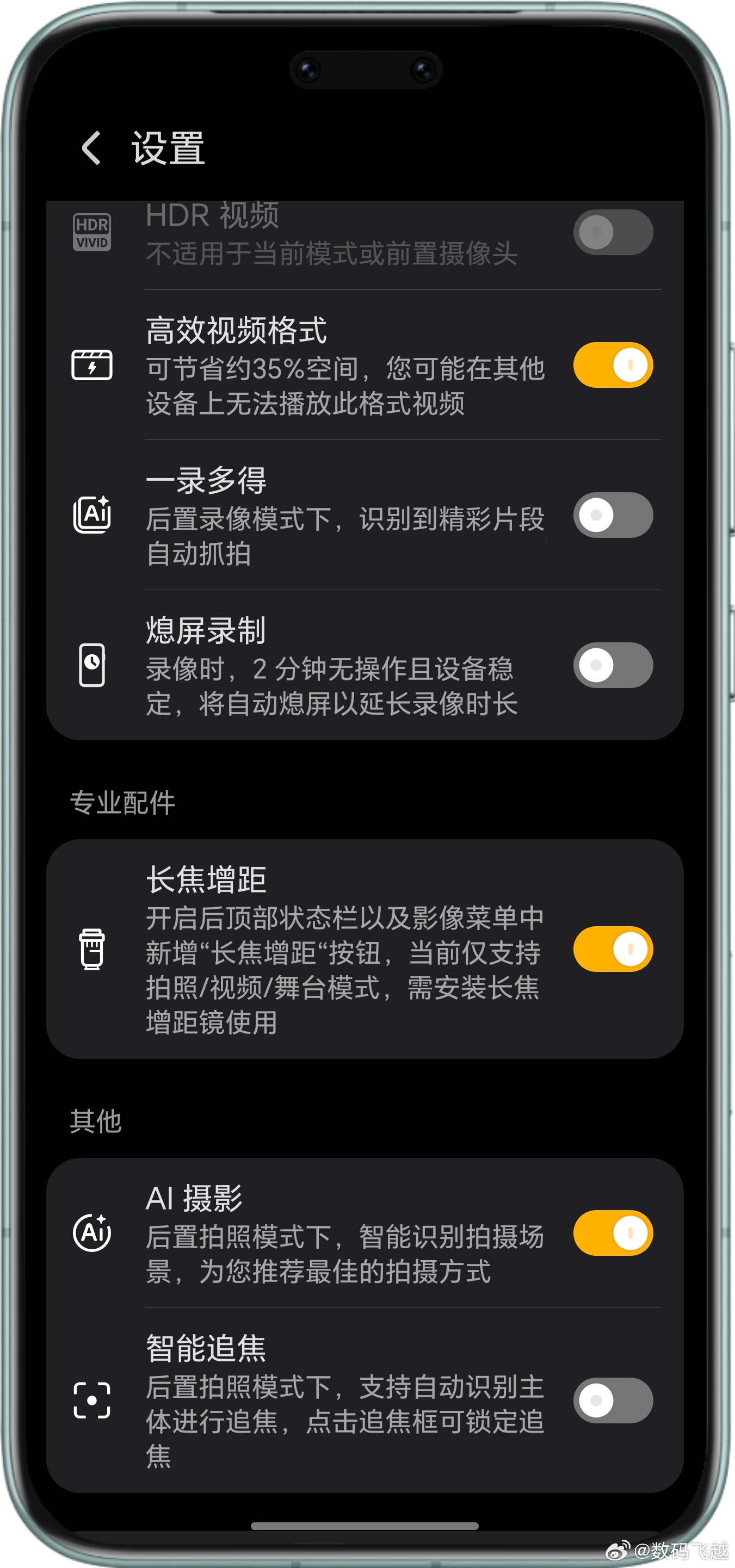Enable 熄屏录制 auto screen-off recording
The height and width of the screenshot is (1568, 735).
[613, 665]
